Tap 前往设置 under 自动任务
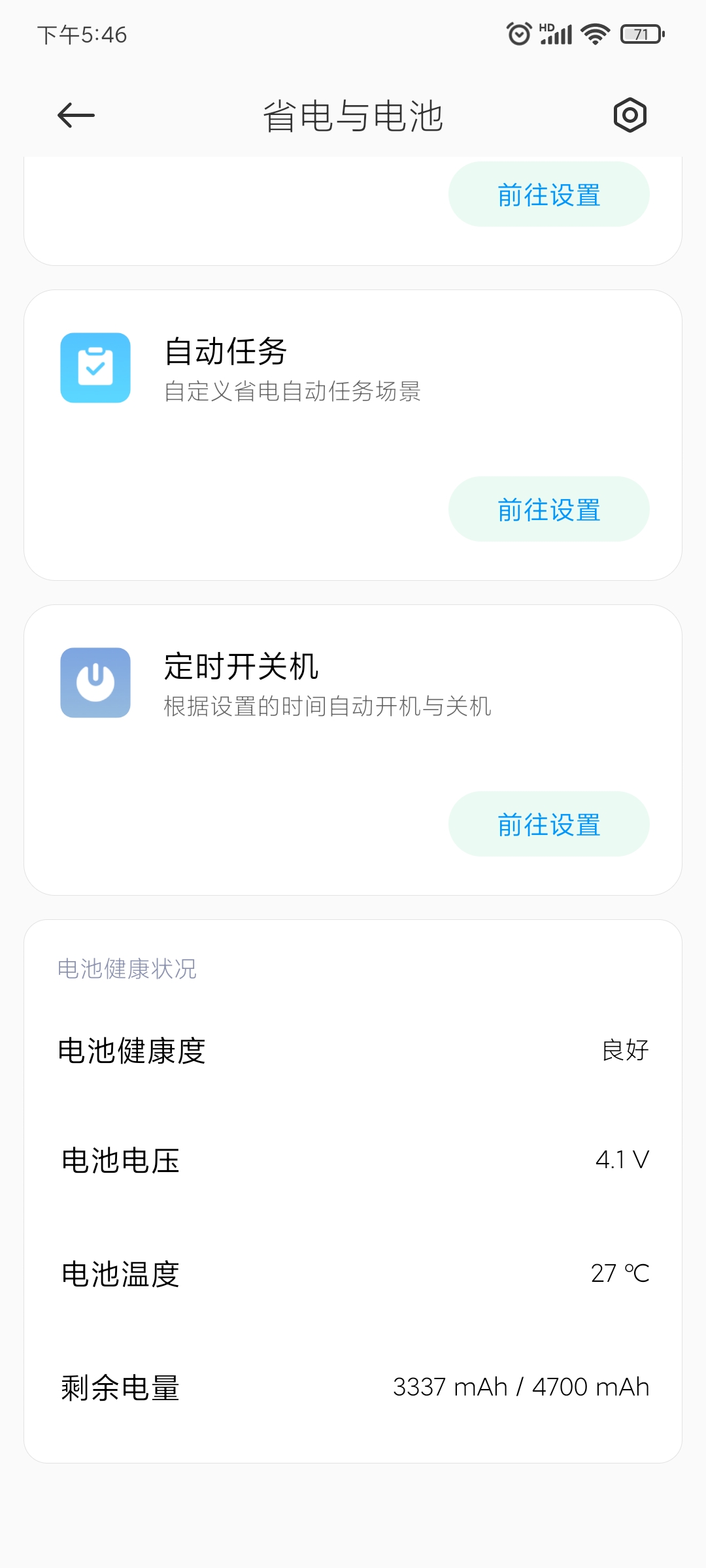This screenshot has width=706, height=1568. click(x=548, y=509)
